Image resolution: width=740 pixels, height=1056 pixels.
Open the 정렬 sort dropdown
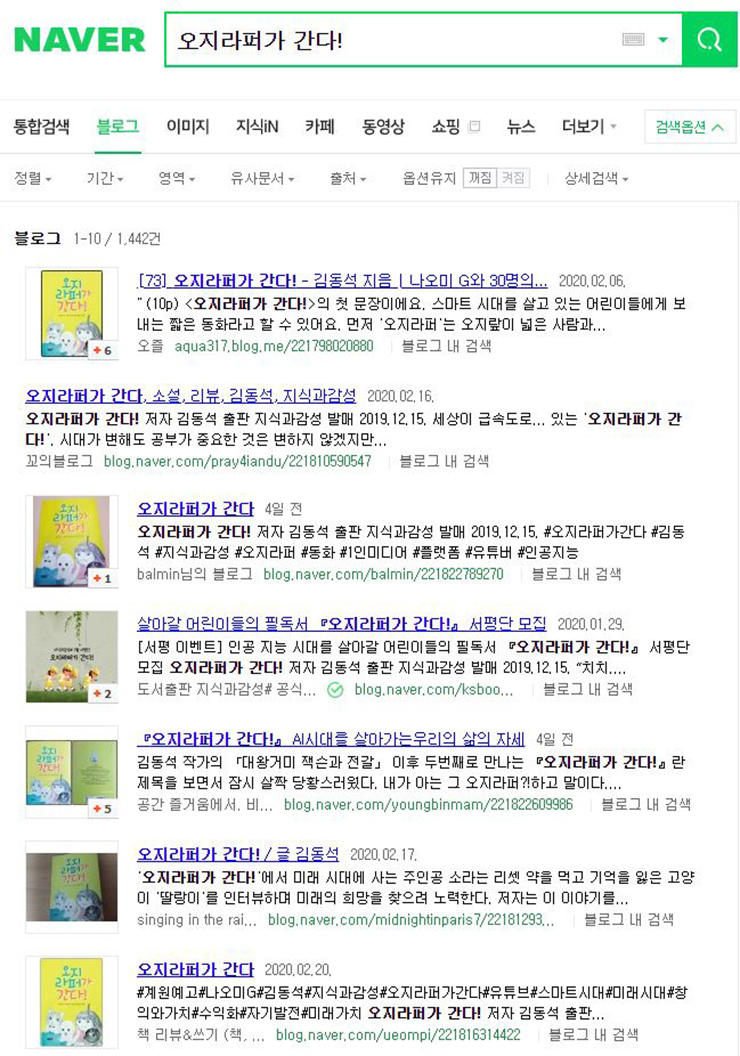(x=33, y=179)
